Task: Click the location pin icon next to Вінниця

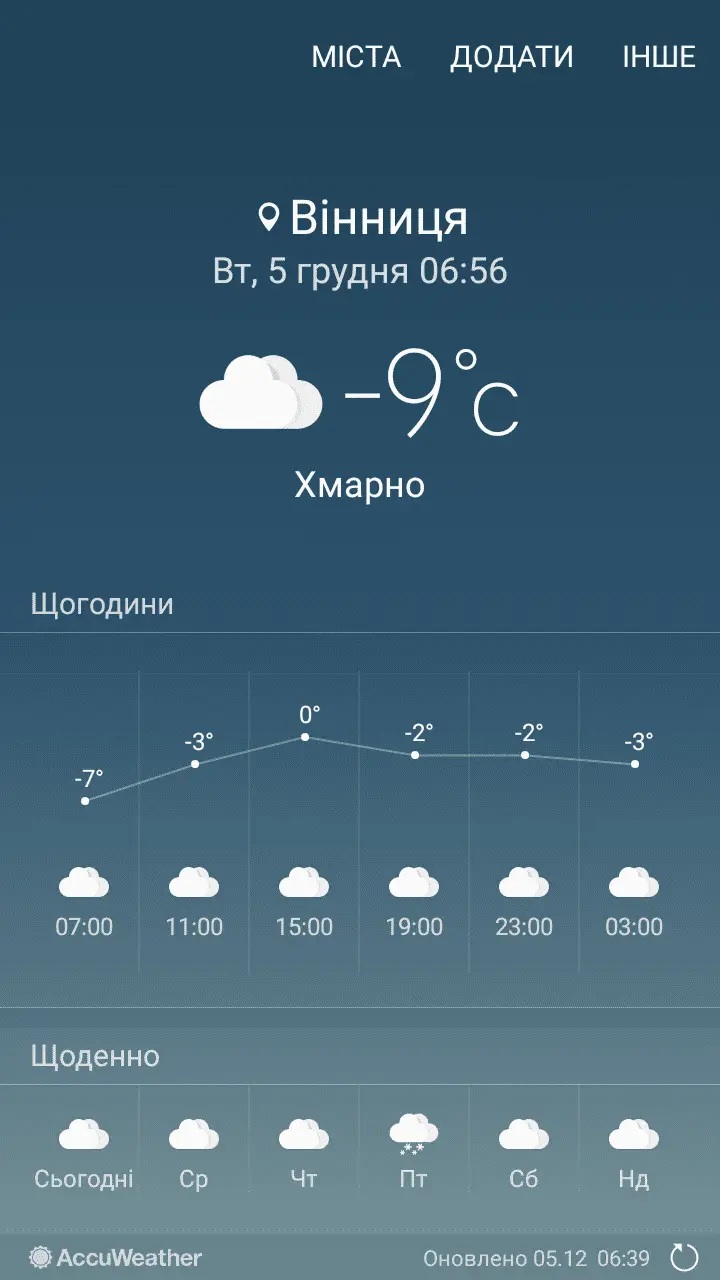Action: (x=268, y=217)
